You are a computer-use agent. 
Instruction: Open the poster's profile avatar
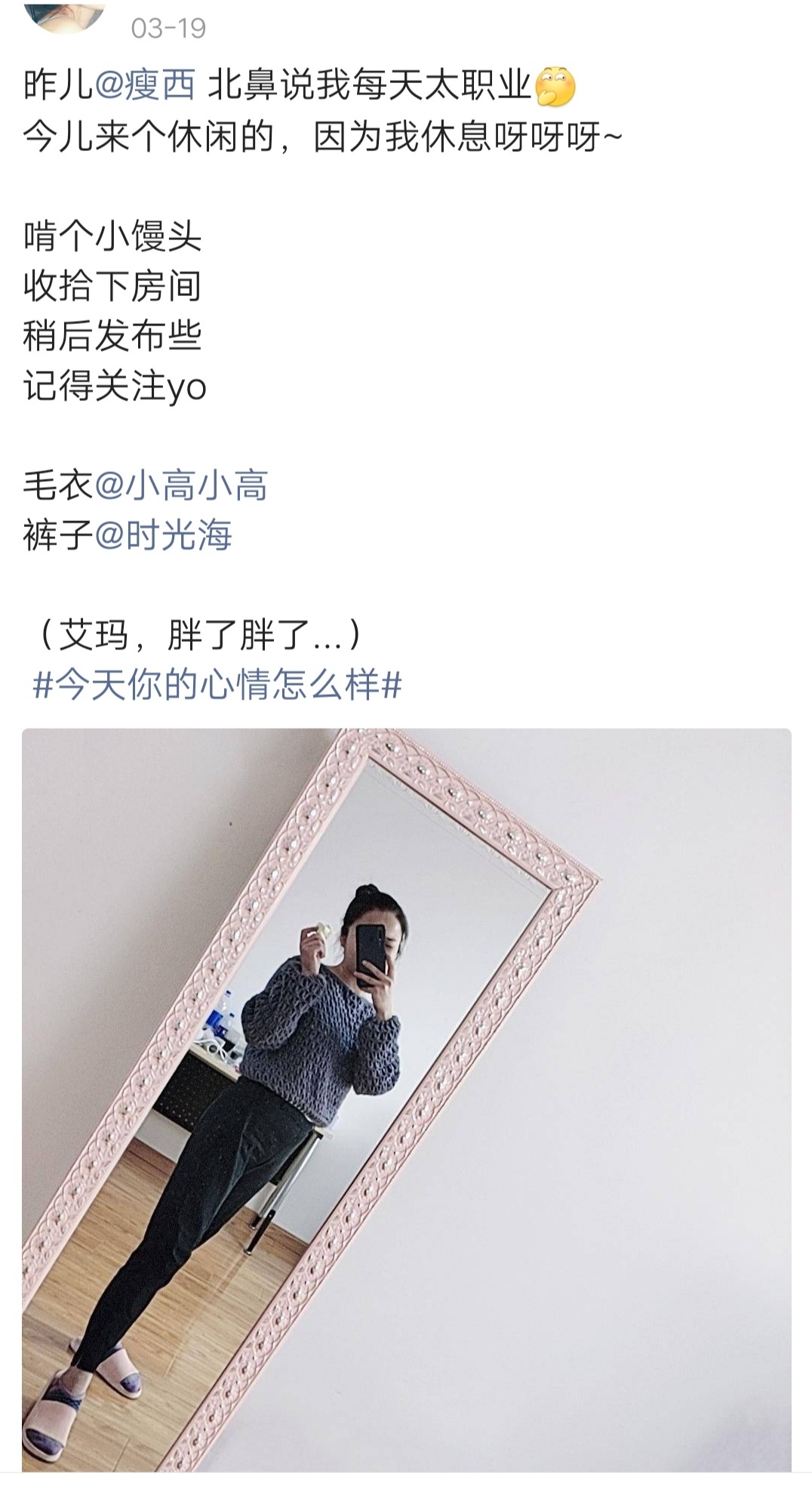(65, 15)
